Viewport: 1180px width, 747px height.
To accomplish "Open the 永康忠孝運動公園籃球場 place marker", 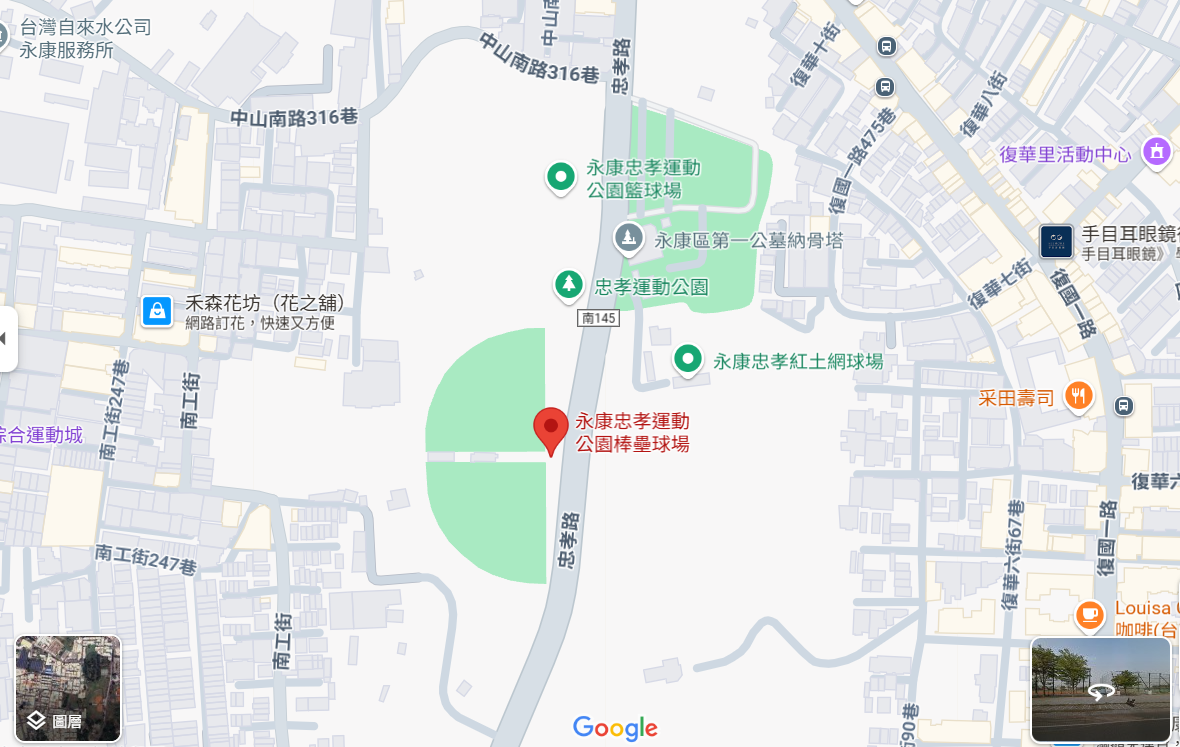I will (561, 178).
